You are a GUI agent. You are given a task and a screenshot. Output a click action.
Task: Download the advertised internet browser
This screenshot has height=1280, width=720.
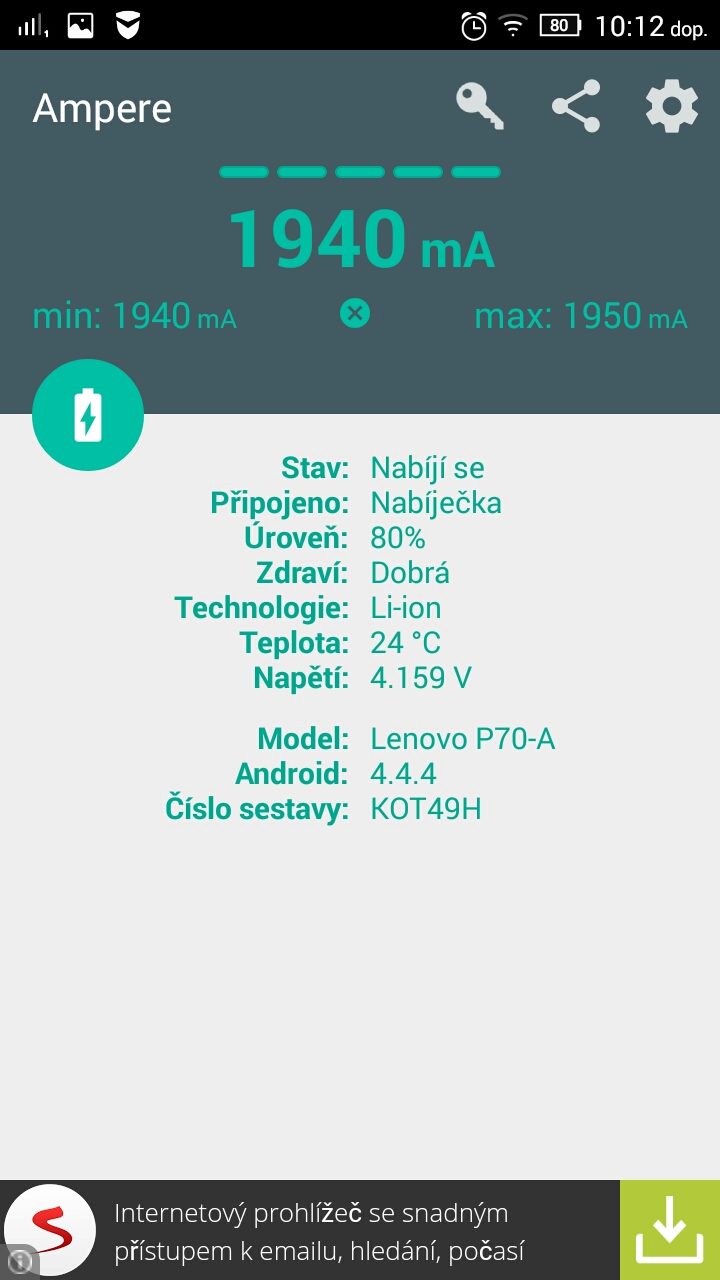click(669, 1230)
